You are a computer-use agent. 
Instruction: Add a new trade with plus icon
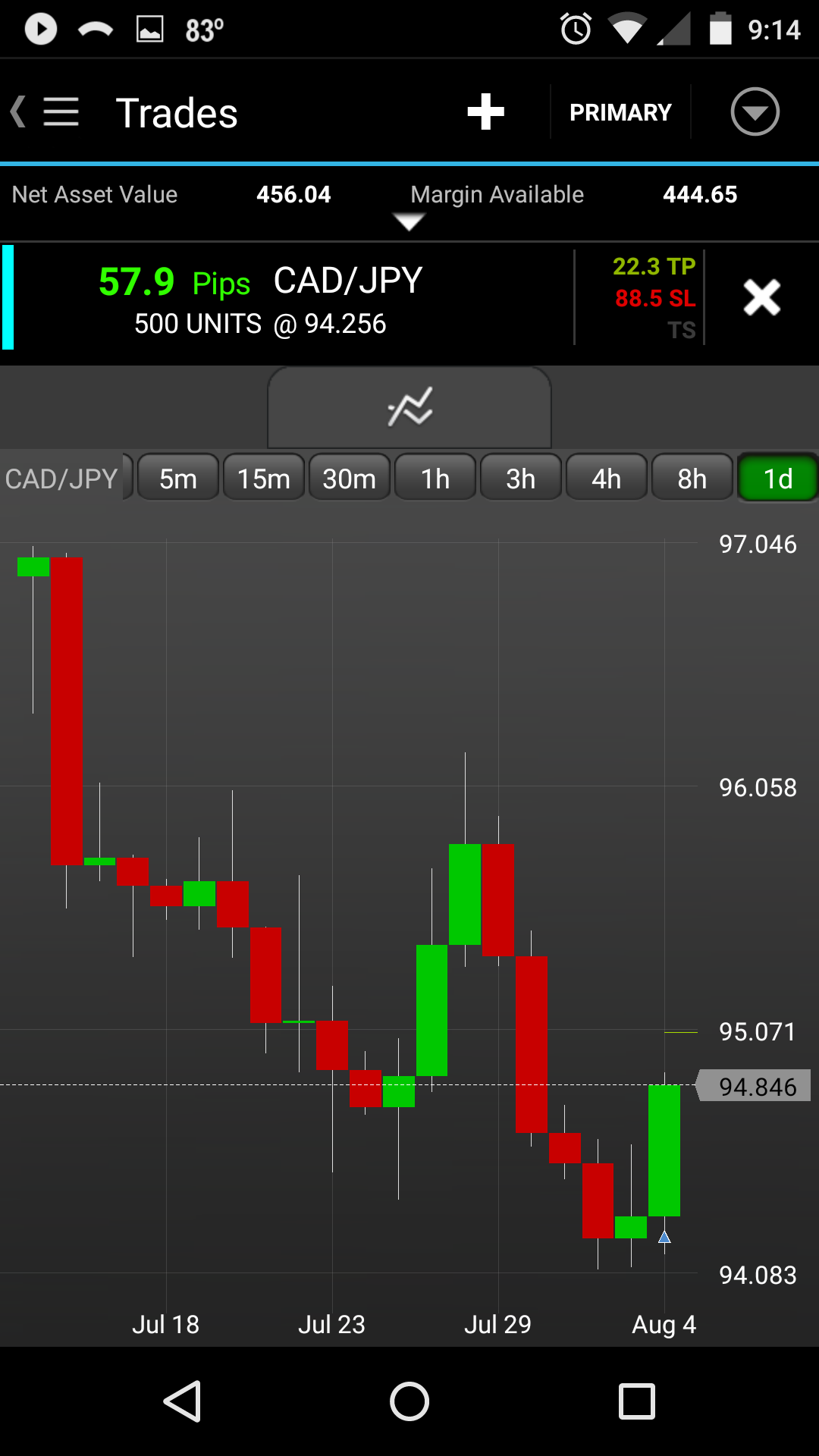pyautogui.click(x=485, y=112)
